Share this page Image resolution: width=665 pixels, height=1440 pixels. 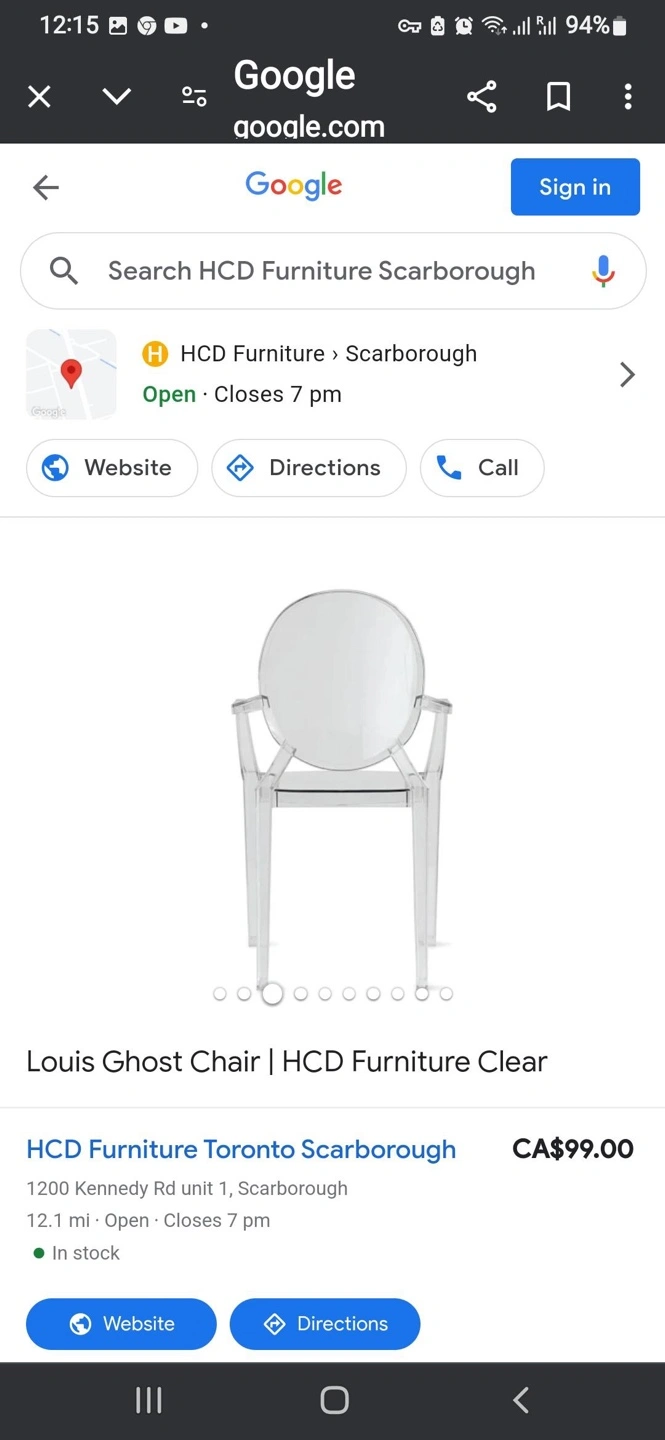click(x=481, y=96)
